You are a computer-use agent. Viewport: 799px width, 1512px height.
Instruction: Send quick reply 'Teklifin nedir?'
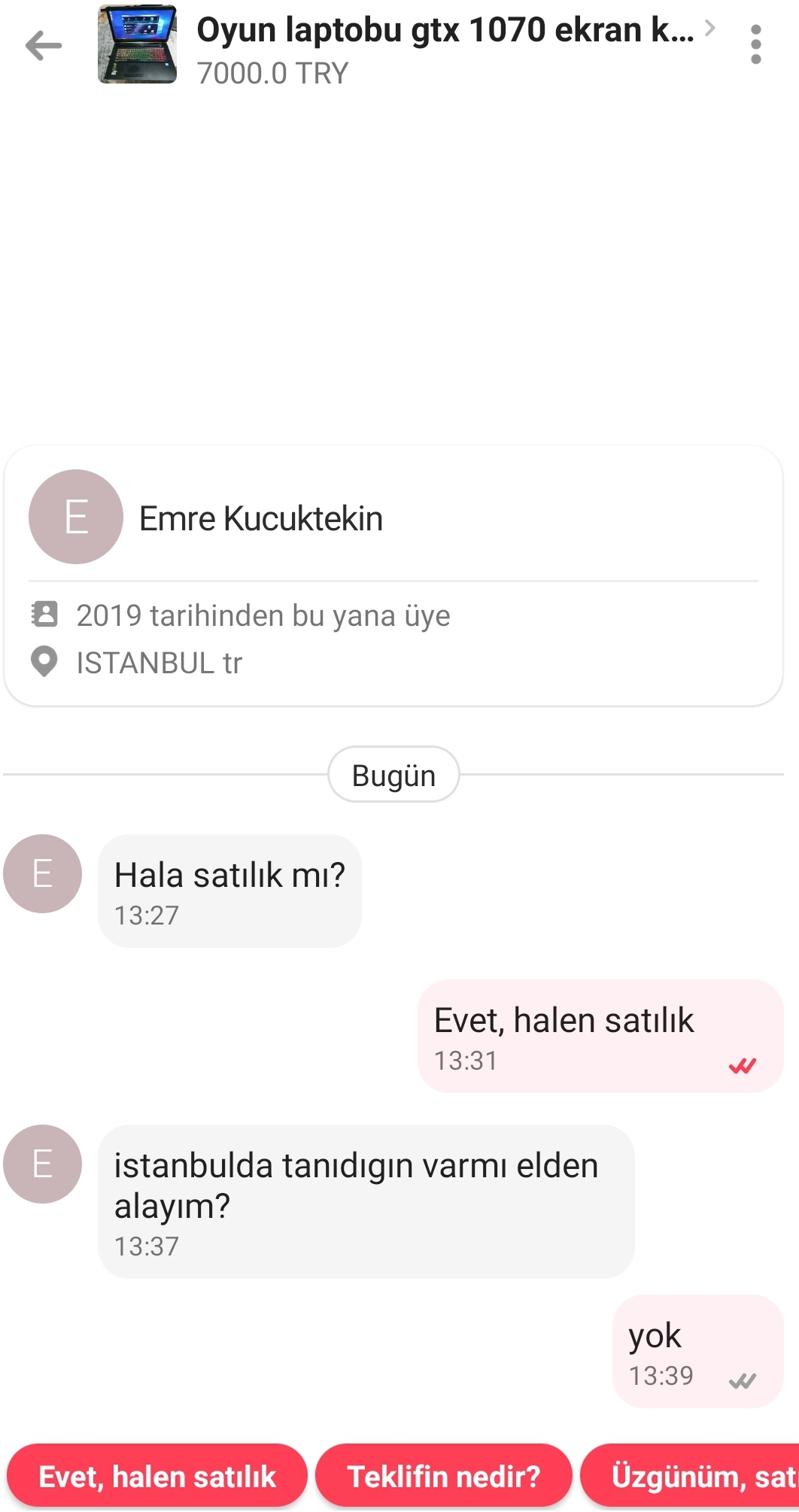(443, 1476)
